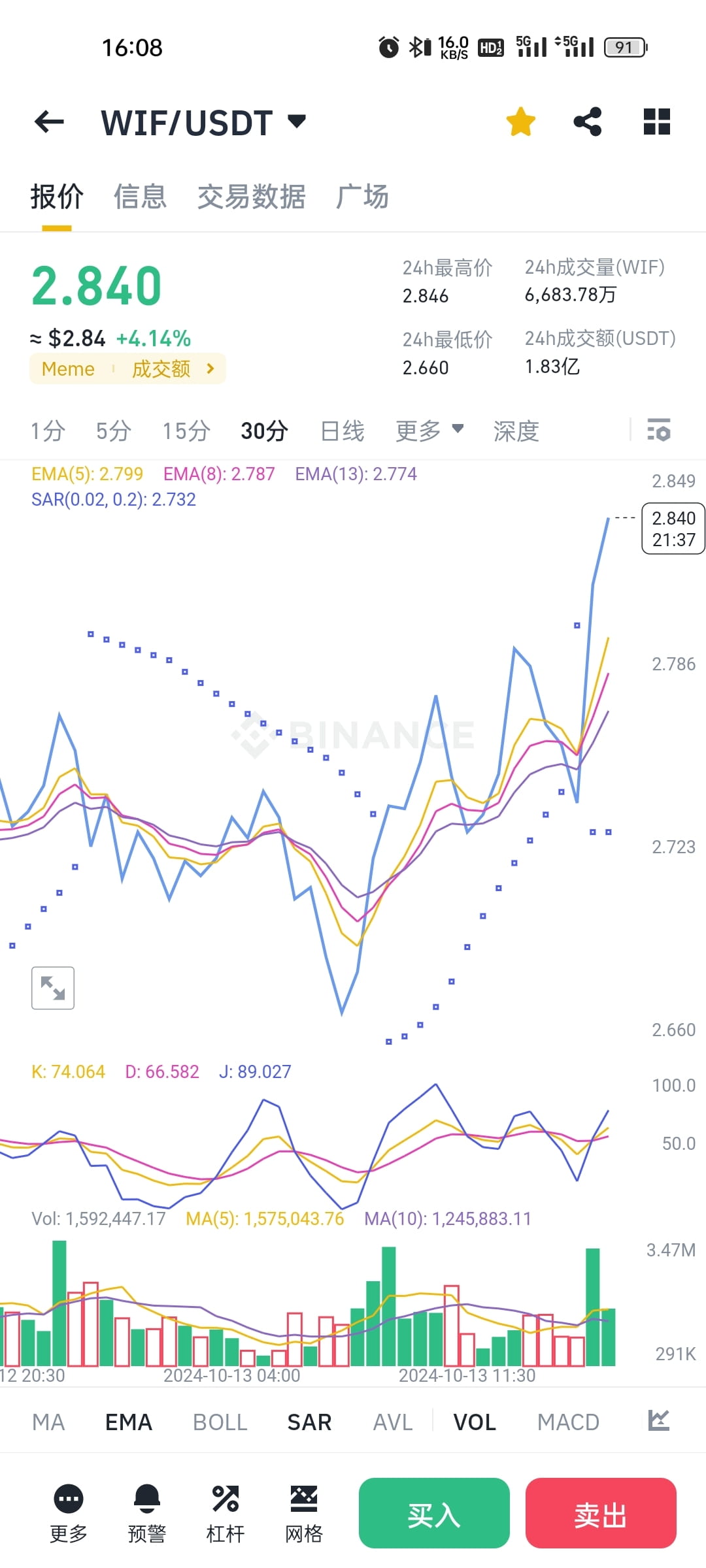Expand the 更多 interval dropdown

pyautogui.click(x=429, y=431)
